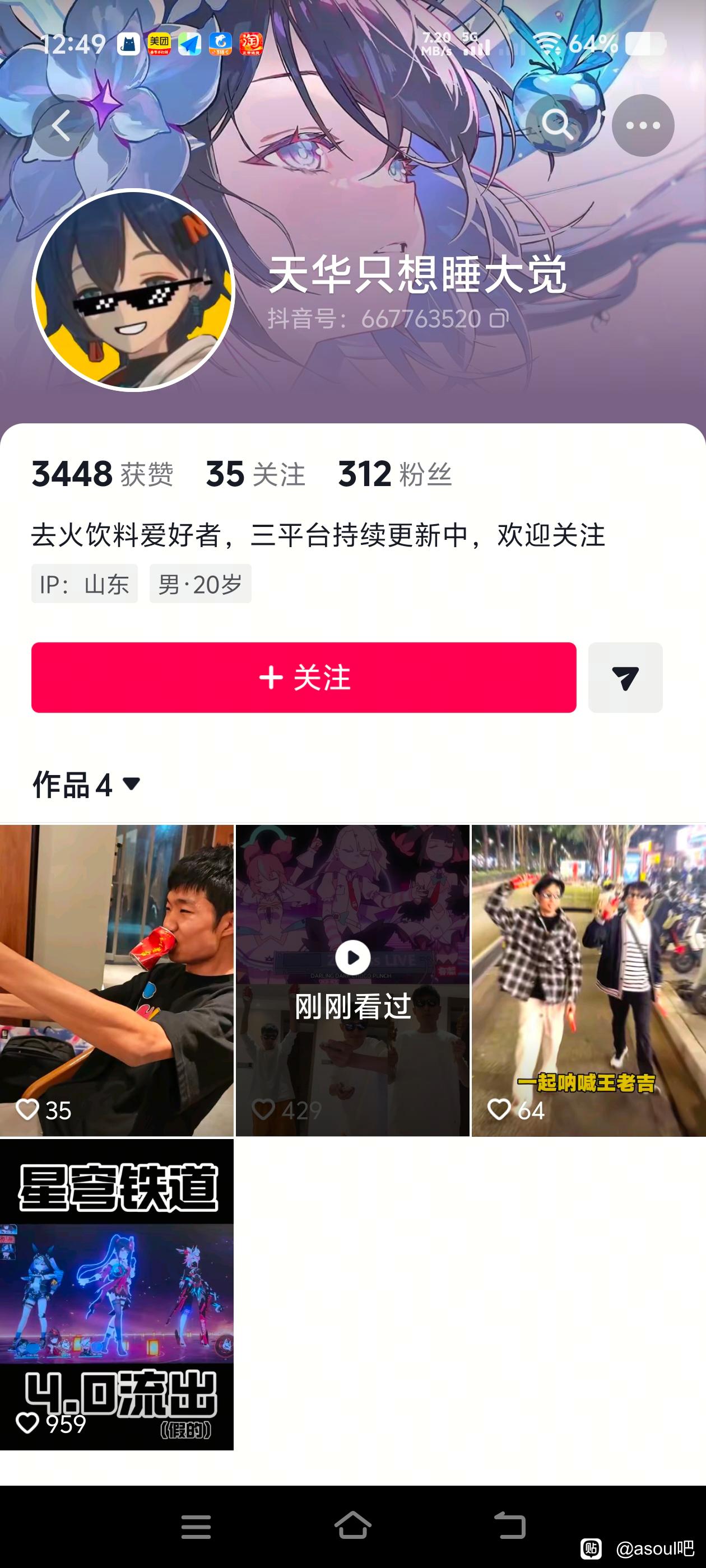The width and height of the screenshot is (706, 1568).
Task: Open the 312 粉丝 followers list
Action: [x=394, y=474]
